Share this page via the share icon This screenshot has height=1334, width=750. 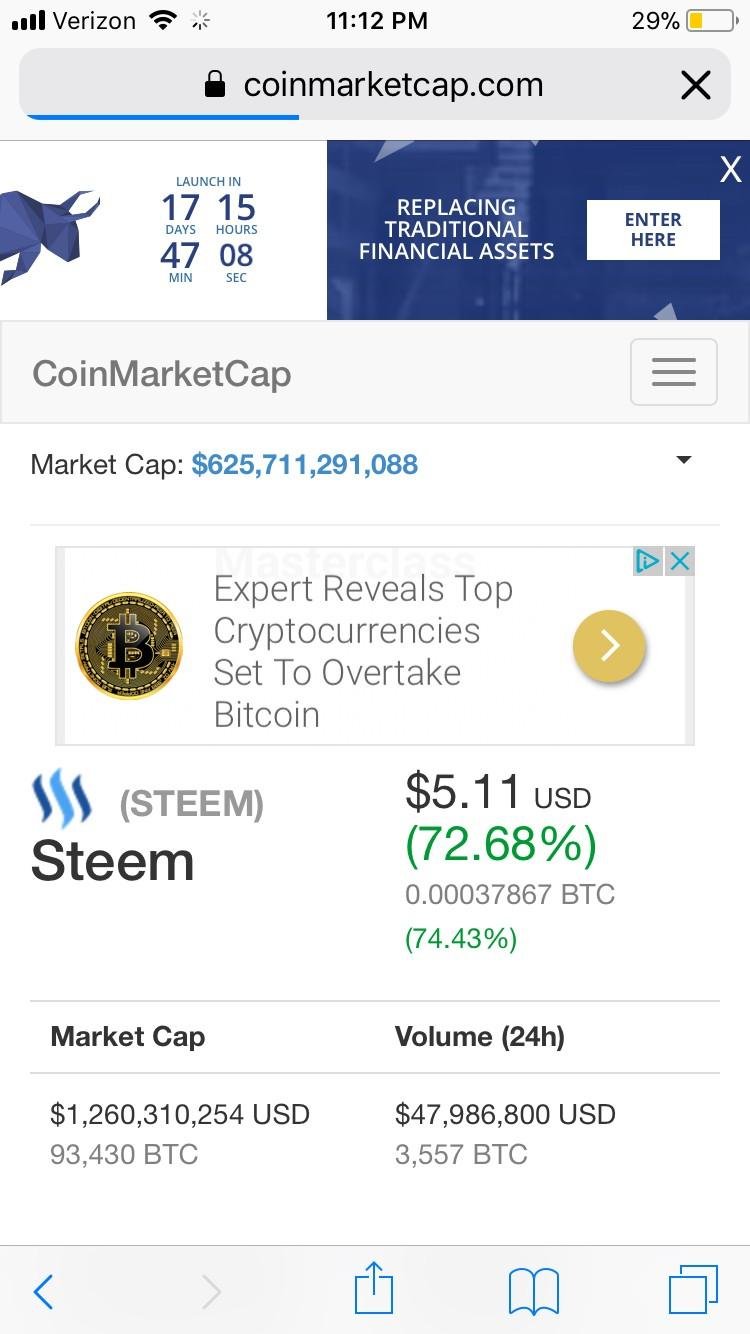pyautogui.click(x=374, y=1288)
